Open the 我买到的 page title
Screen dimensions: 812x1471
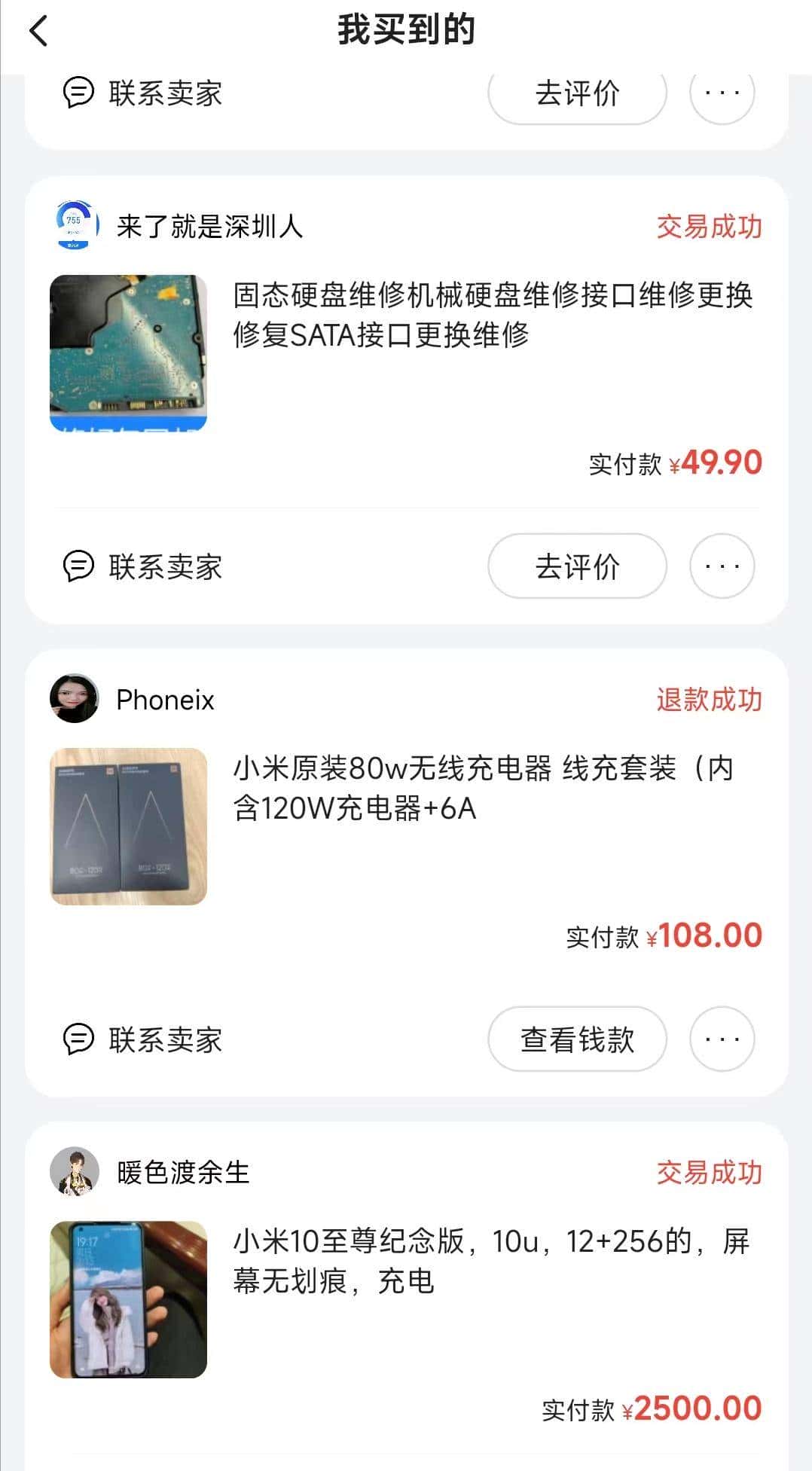[x=406, y=32]
